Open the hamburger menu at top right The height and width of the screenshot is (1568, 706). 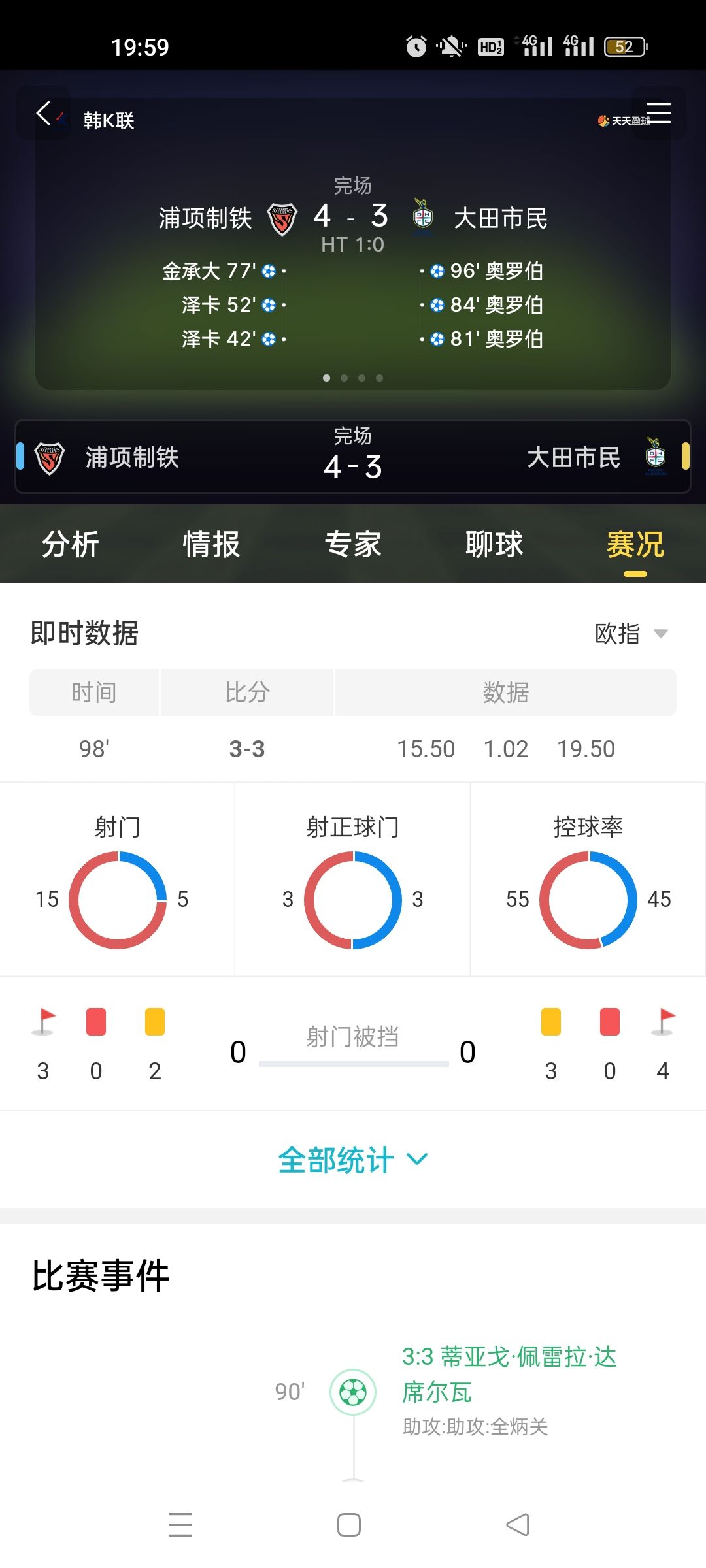click(658, 113)
